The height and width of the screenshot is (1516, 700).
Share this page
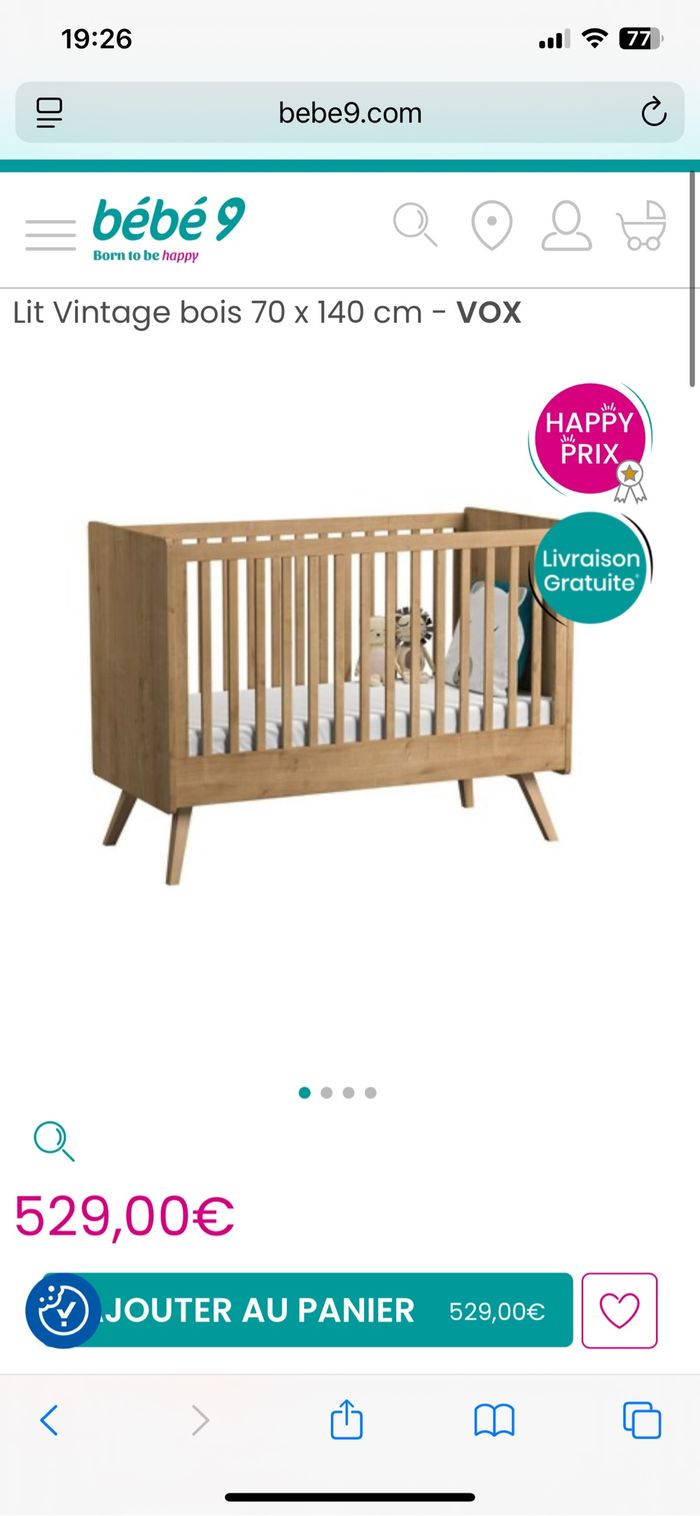pos(346,1420)
